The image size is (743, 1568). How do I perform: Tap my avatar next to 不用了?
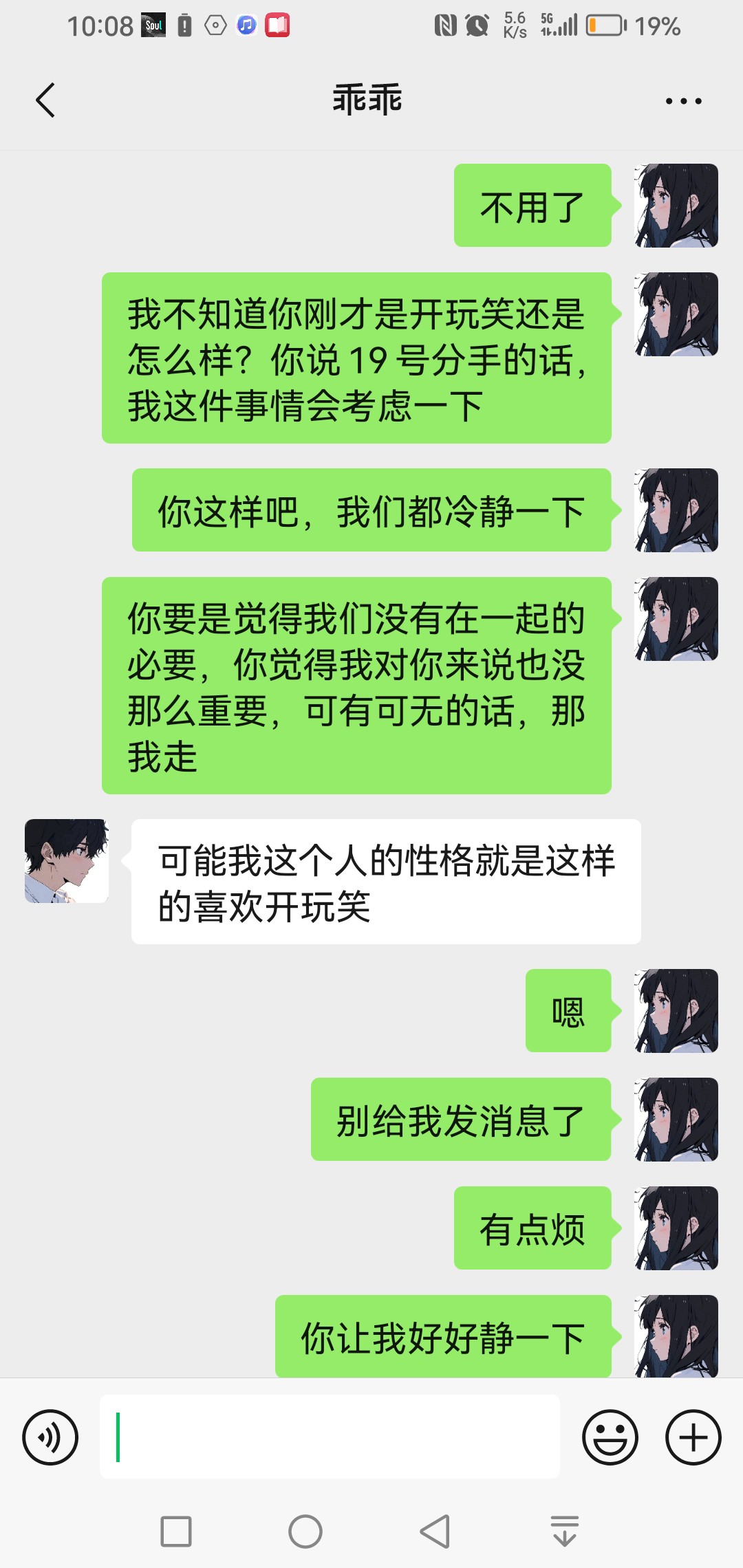[676, 206]
